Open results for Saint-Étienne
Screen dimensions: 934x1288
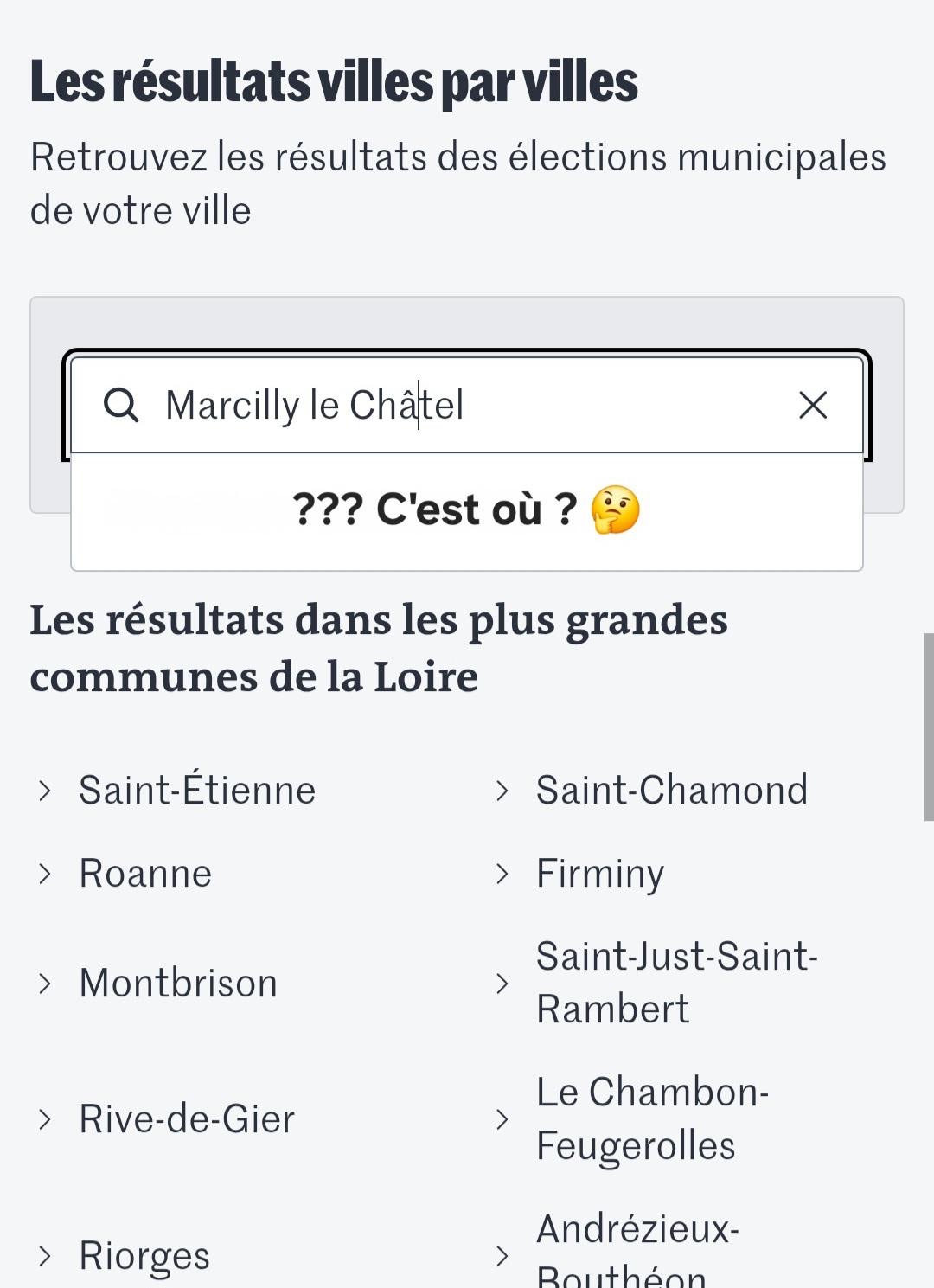197,790
